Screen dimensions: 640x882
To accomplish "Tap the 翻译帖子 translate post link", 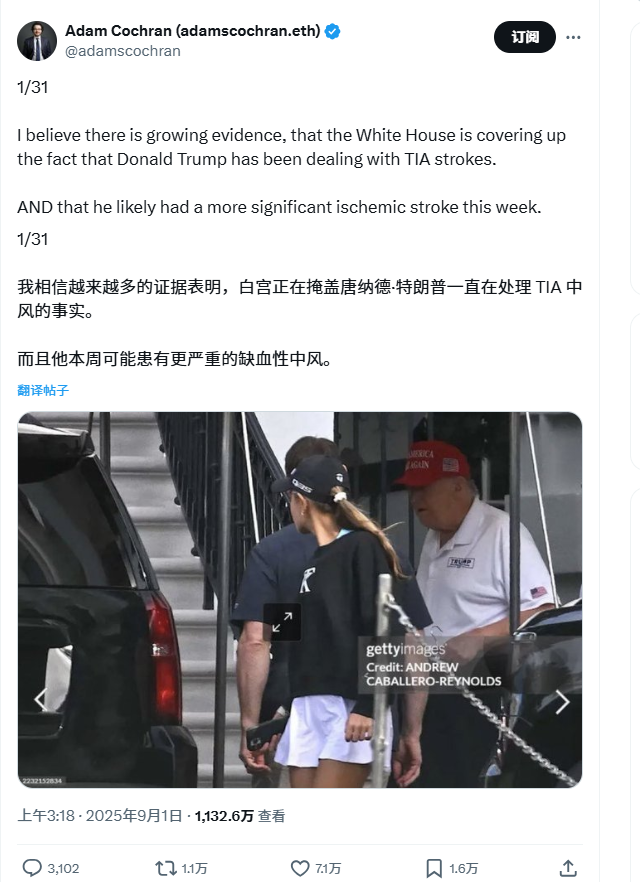I will (x=43, y=390).
